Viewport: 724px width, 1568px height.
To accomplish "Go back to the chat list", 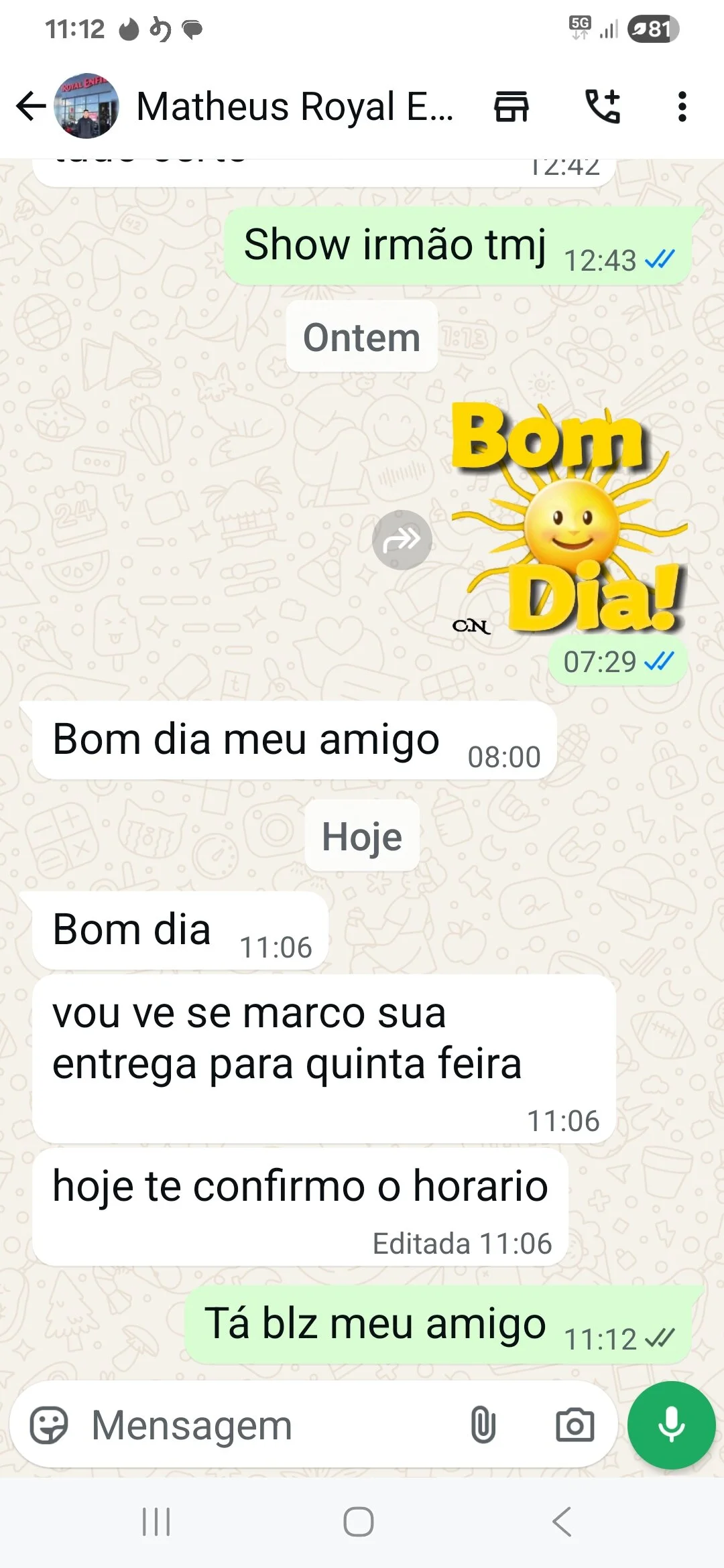I will click(x=31, y=107).
